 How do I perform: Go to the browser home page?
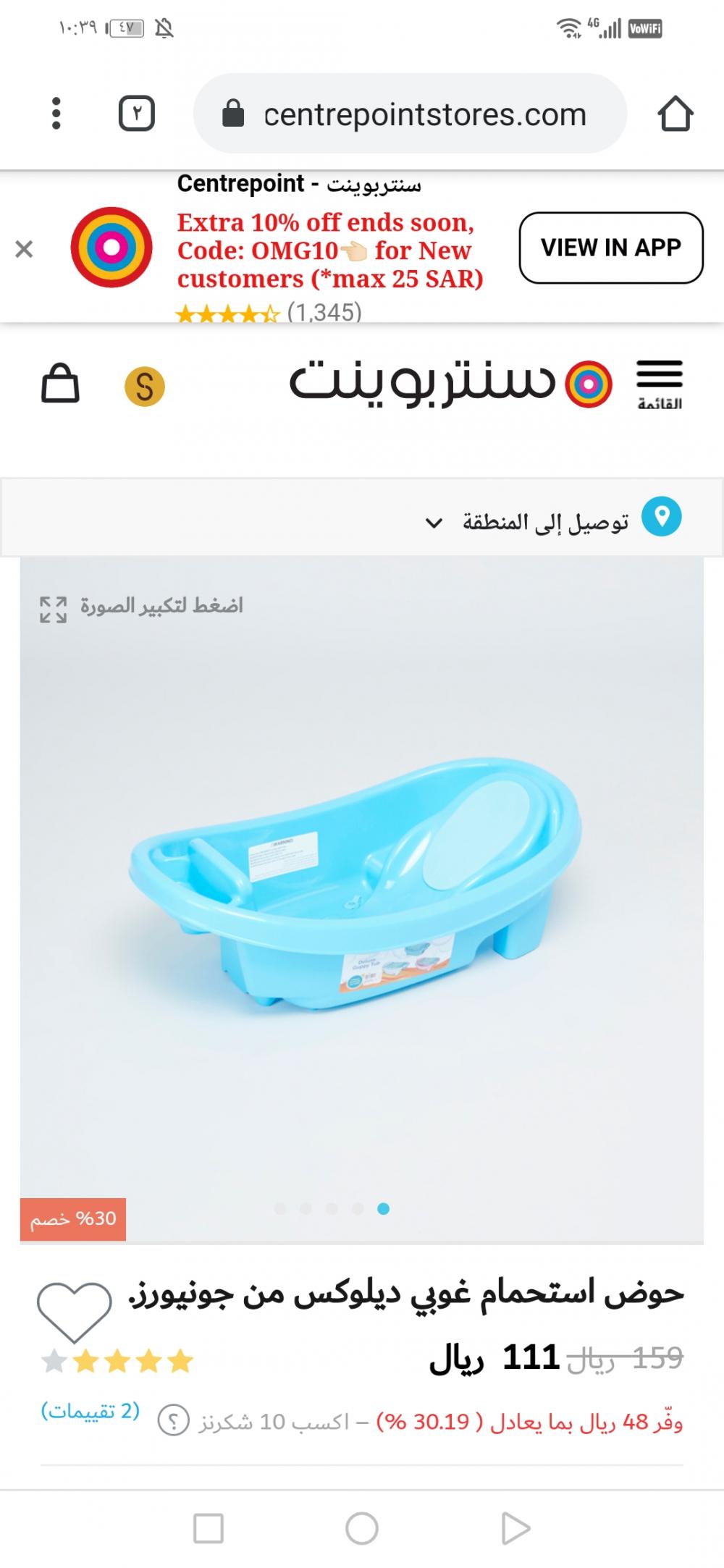point(675,114)
